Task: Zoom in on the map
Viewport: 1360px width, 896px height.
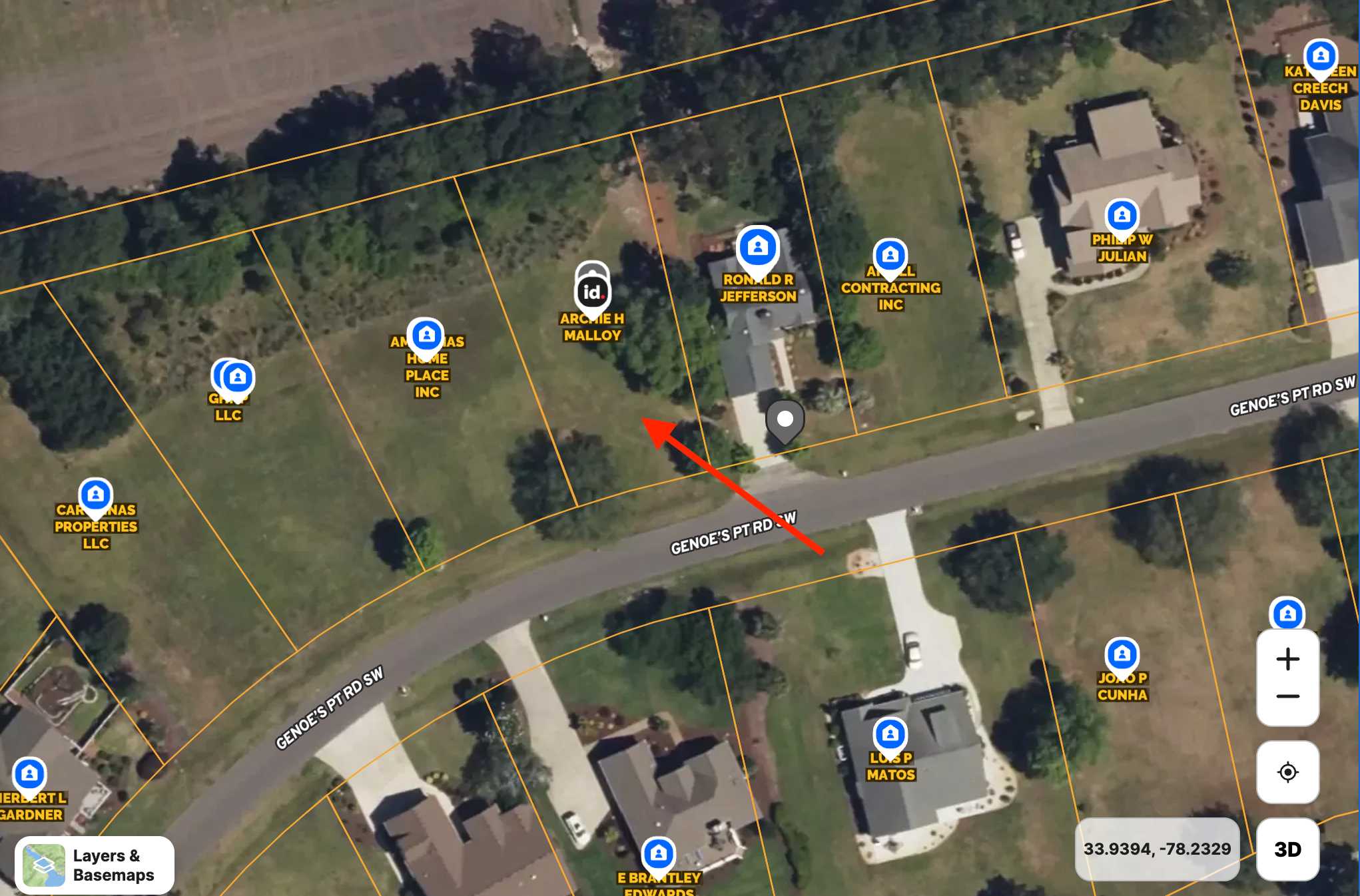Action: point(1287,659)
